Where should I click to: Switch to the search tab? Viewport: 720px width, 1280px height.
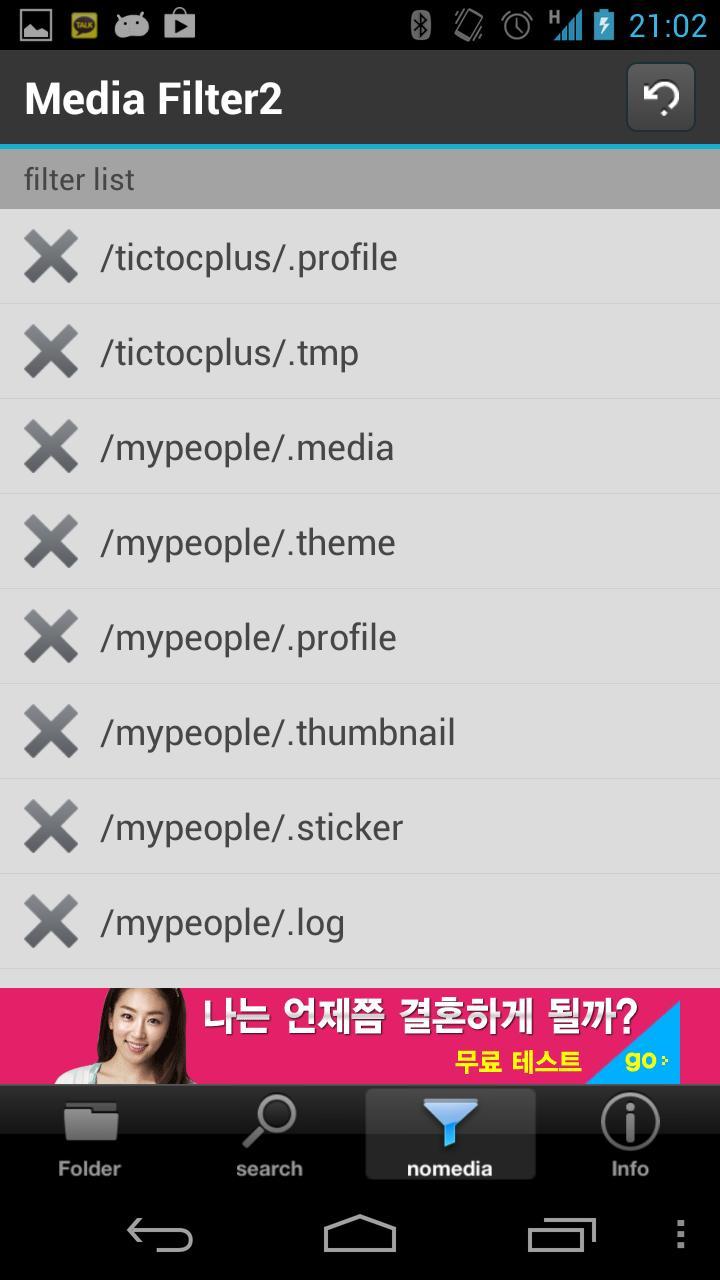[269, 1135]
